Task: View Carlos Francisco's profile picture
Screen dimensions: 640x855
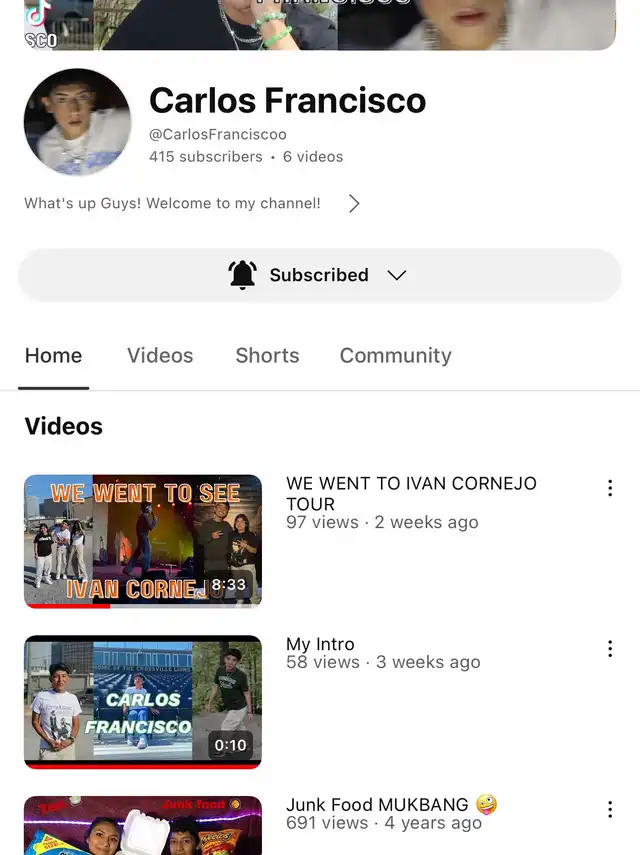Action: click(x=77, y=122)
